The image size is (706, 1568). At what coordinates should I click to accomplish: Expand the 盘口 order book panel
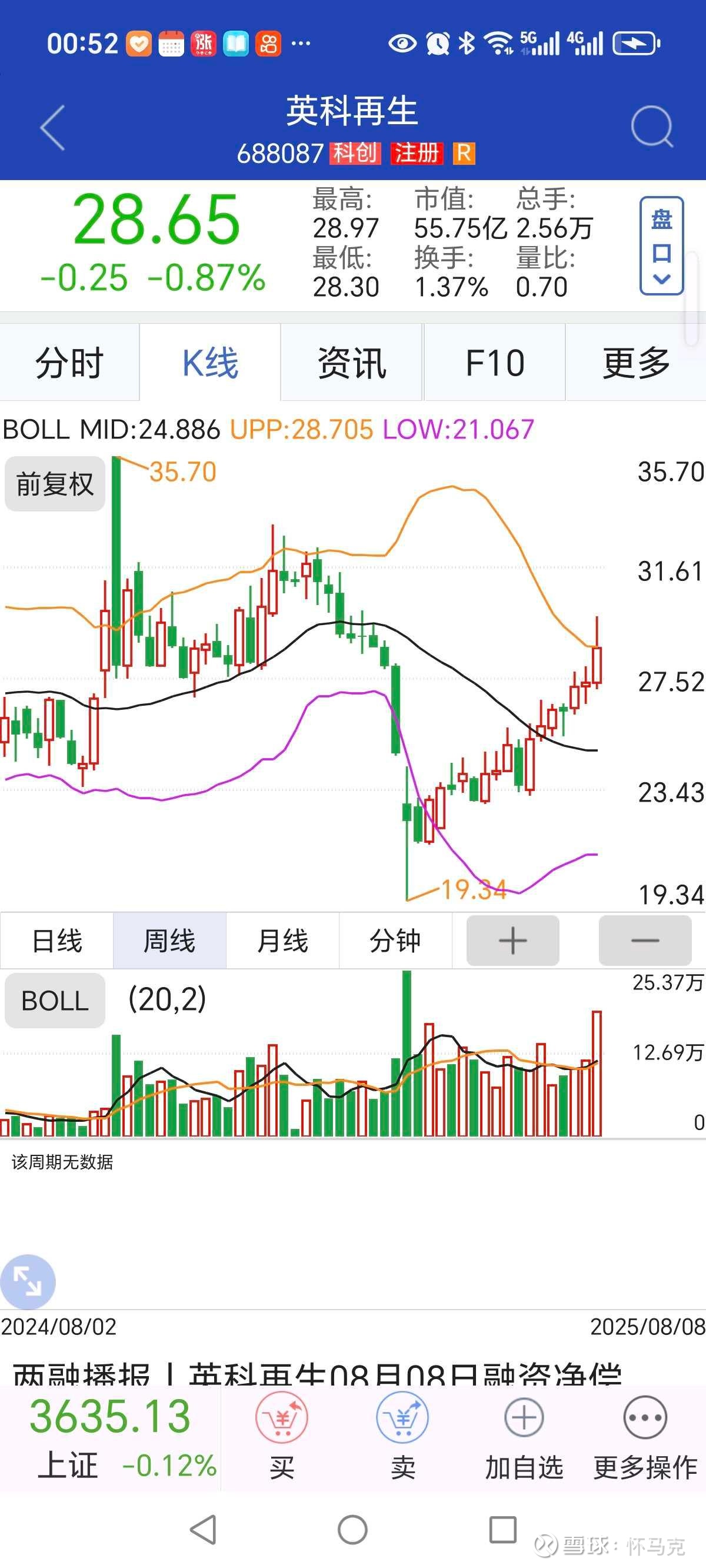661,246
